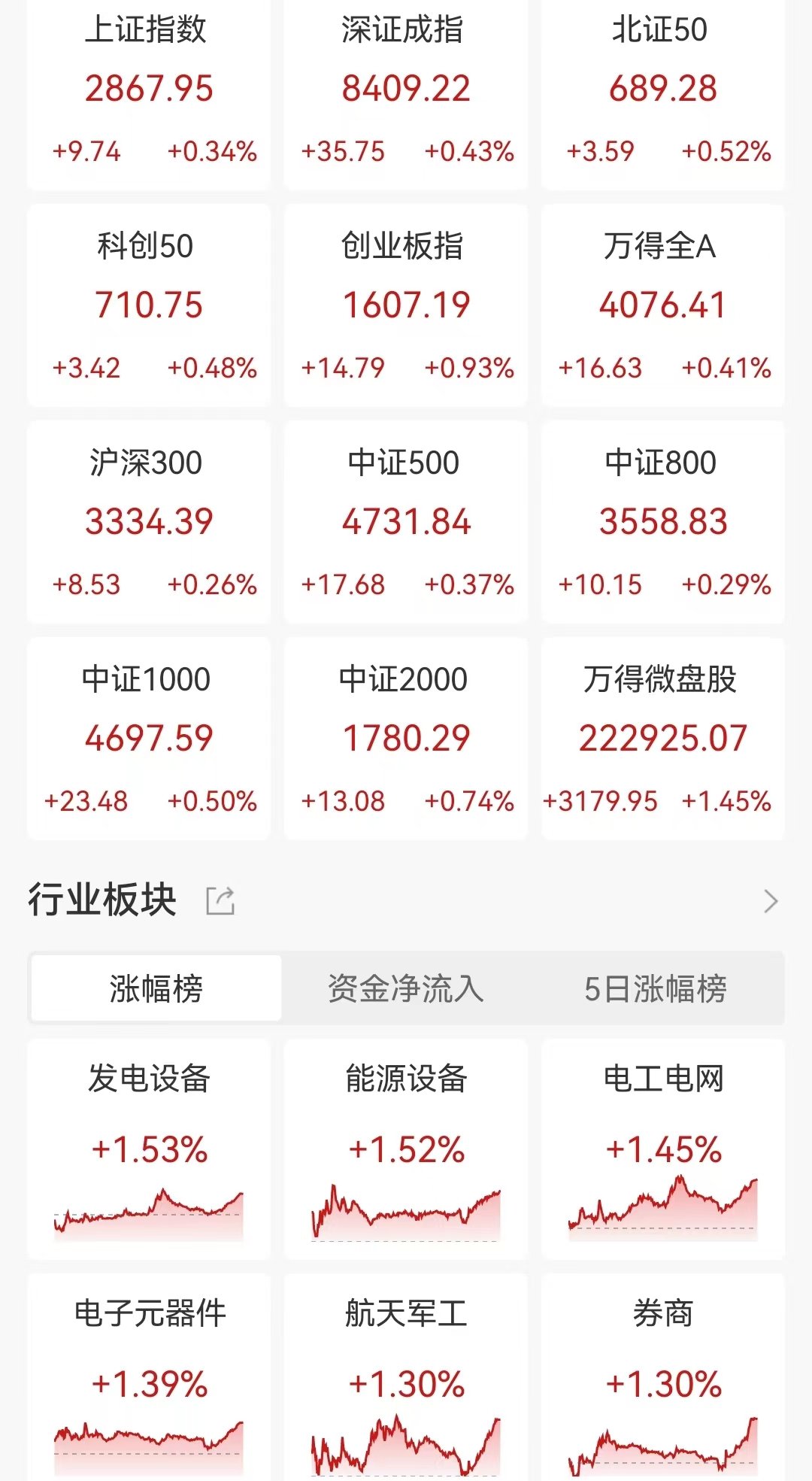
Task: View the 券商 sector details
Action: click(663, 1378)
